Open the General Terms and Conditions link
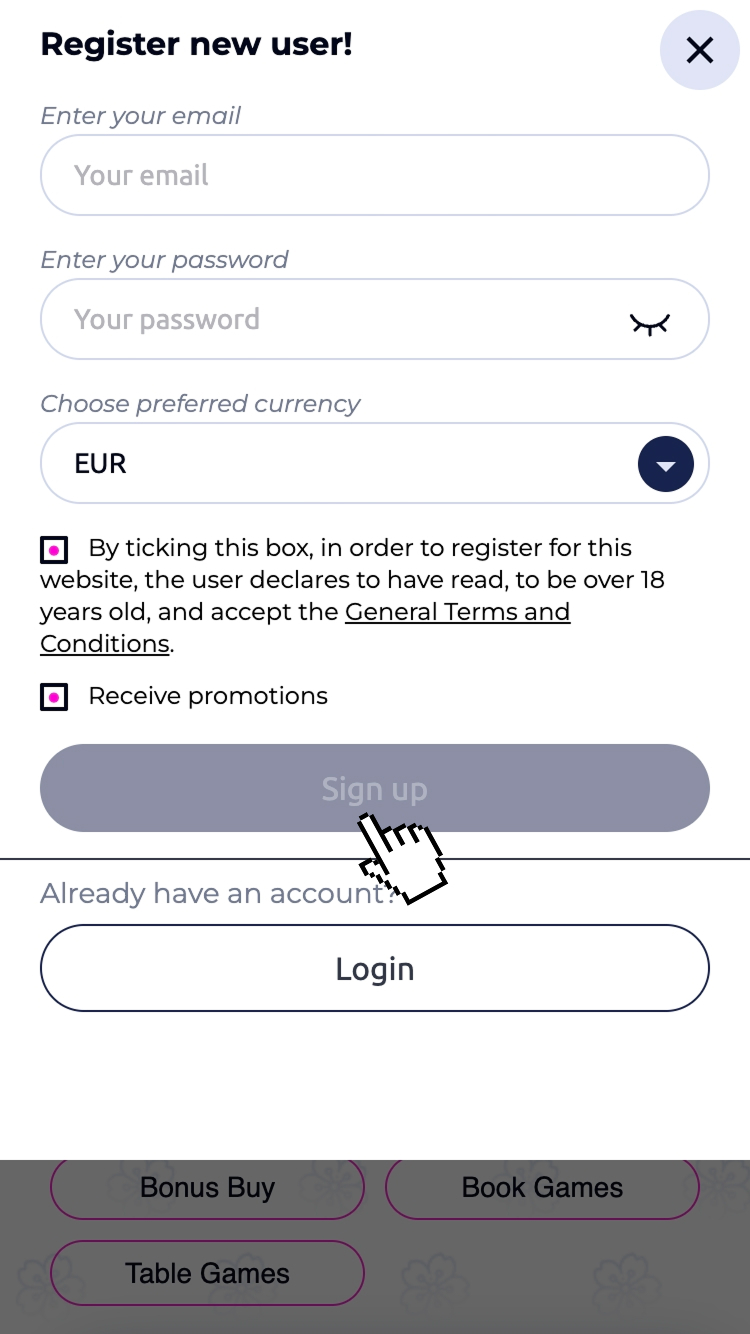Image resolution: width=750 pixels, height=1334 pixels. point(457,611)
